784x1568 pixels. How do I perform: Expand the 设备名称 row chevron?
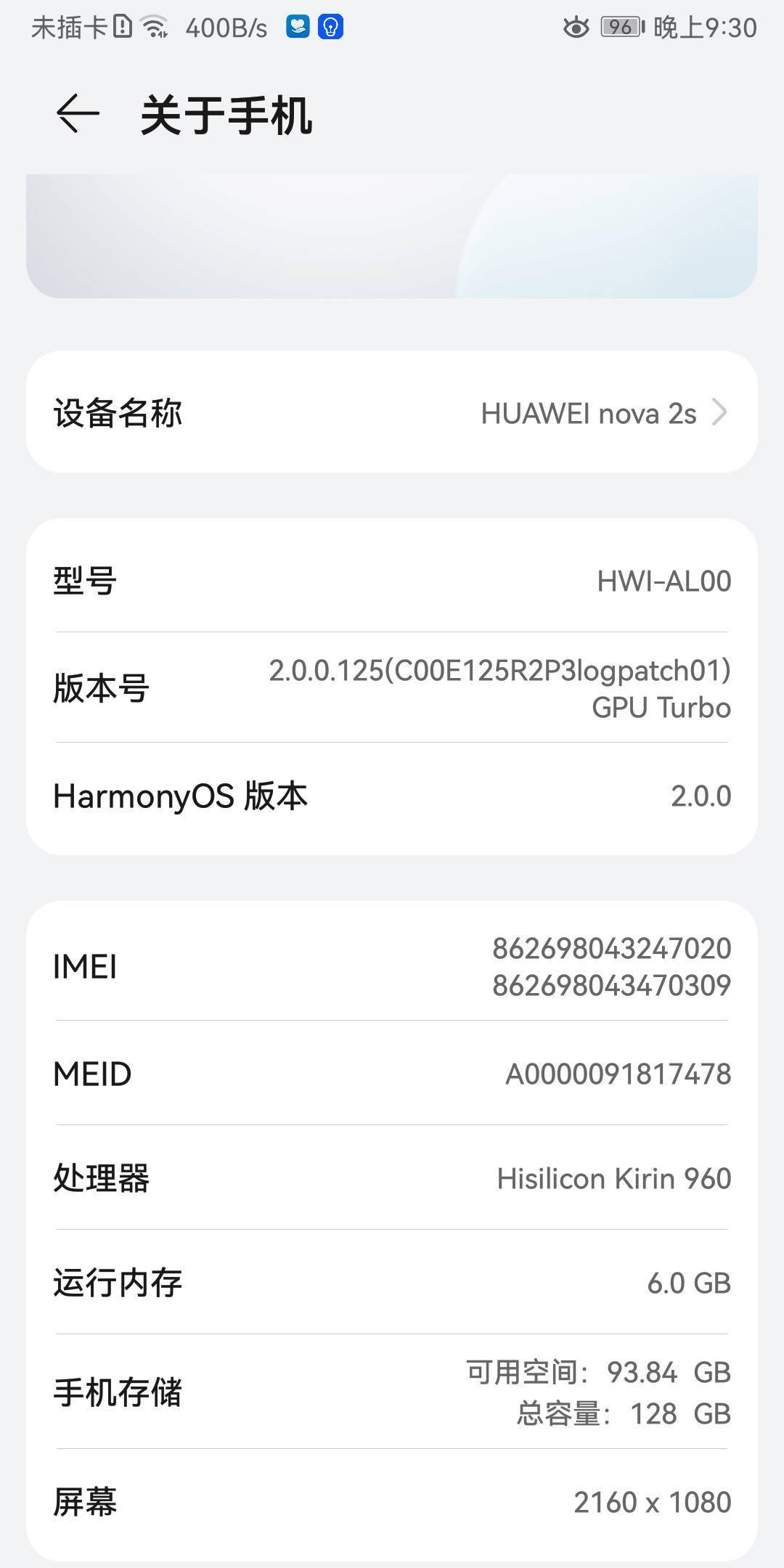(719, 412)
